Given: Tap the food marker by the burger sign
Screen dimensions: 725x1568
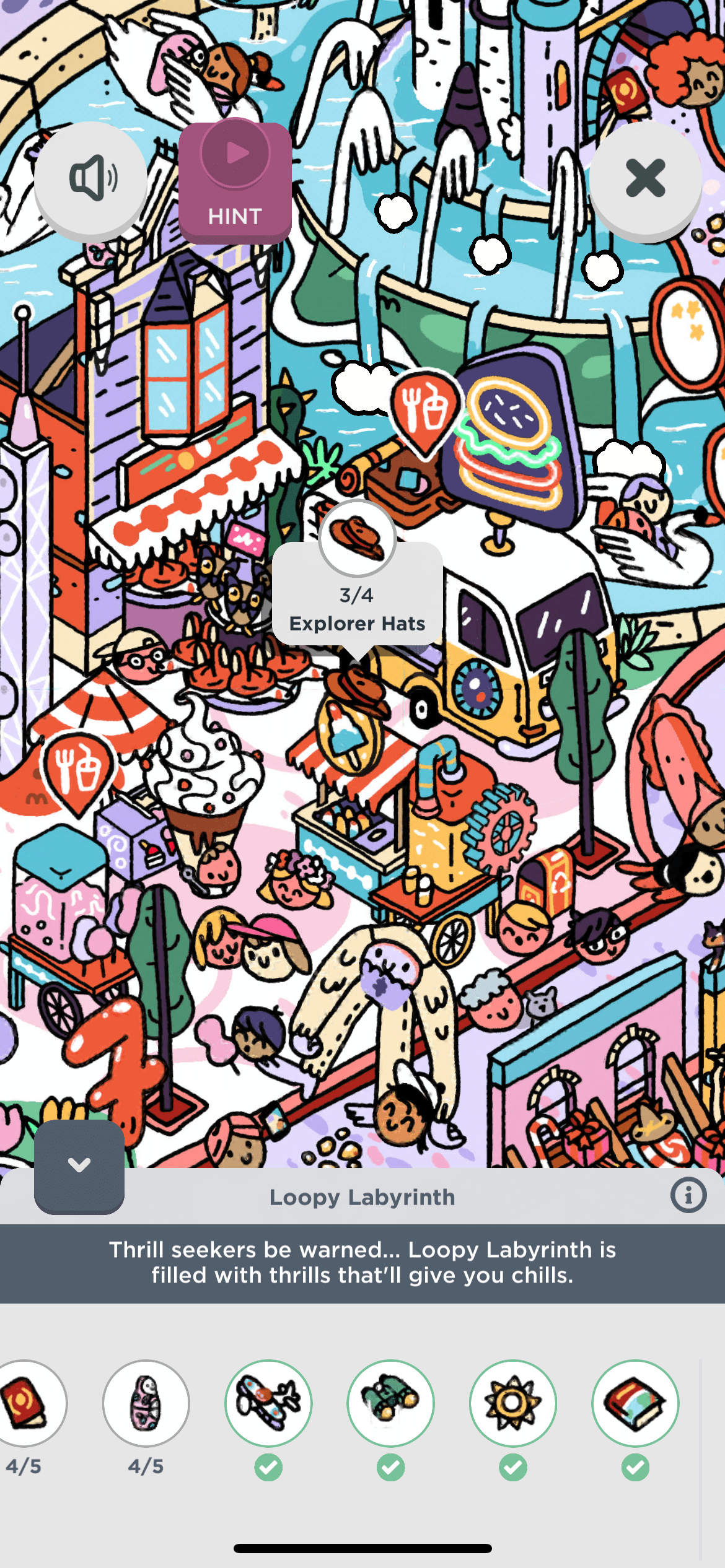Looking at the screenshot, I should point(426,409).
